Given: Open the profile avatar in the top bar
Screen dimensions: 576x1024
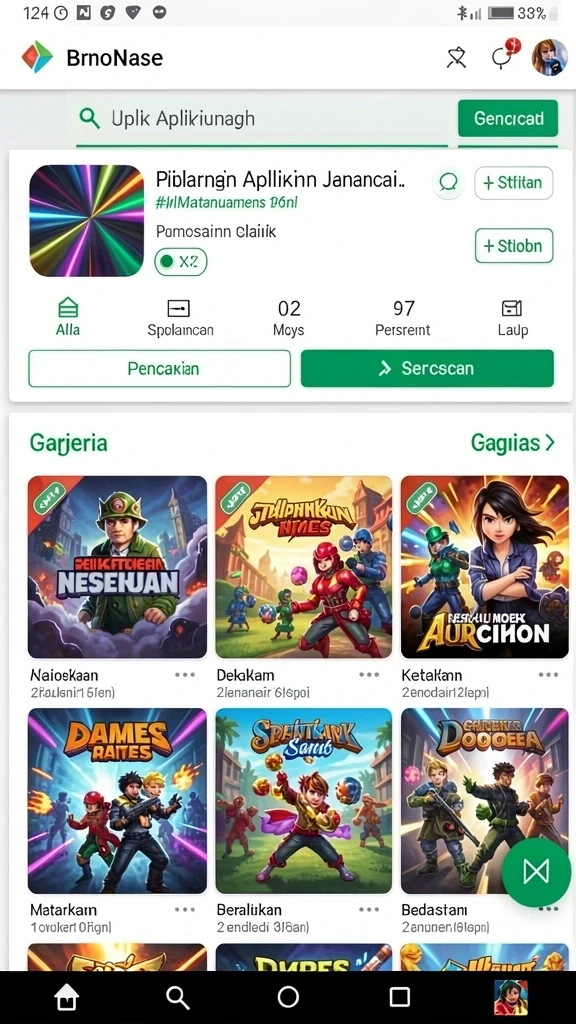Looking at the screenshot, I should 549,57.
